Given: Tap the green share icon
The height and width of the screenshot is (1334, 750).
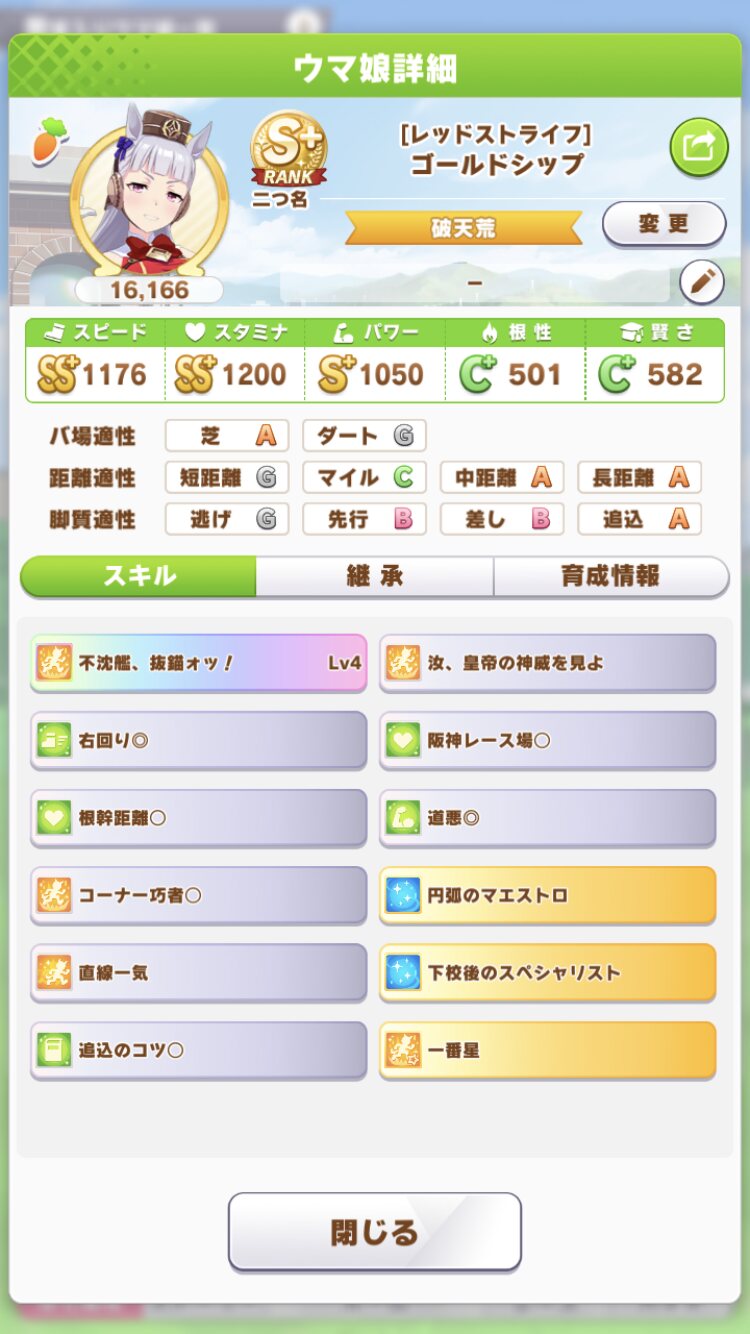Looking at the screenshot, I should point(699,147).
